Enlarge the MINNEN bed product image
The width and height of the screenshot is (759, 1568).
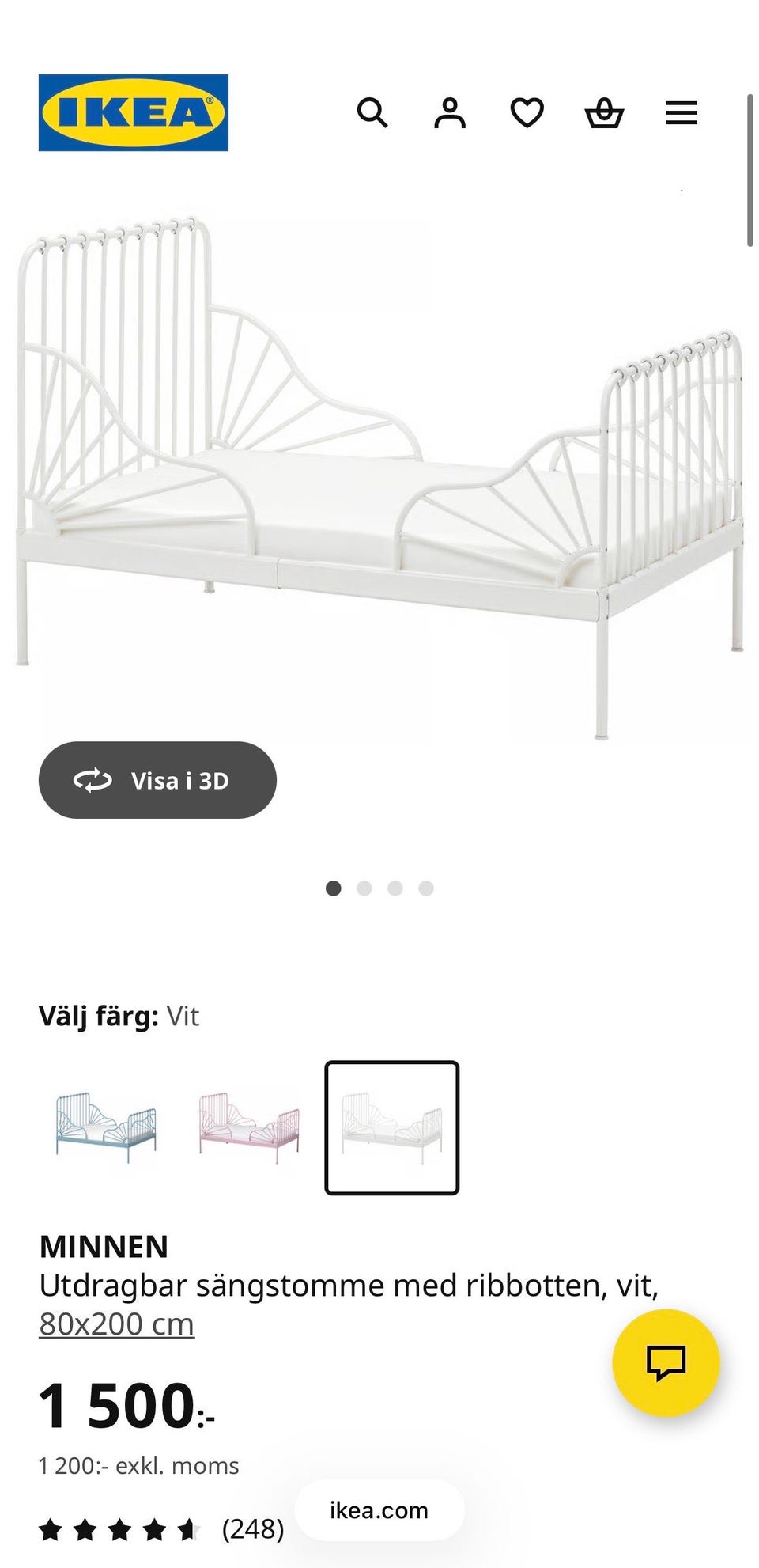coord(379,479)
